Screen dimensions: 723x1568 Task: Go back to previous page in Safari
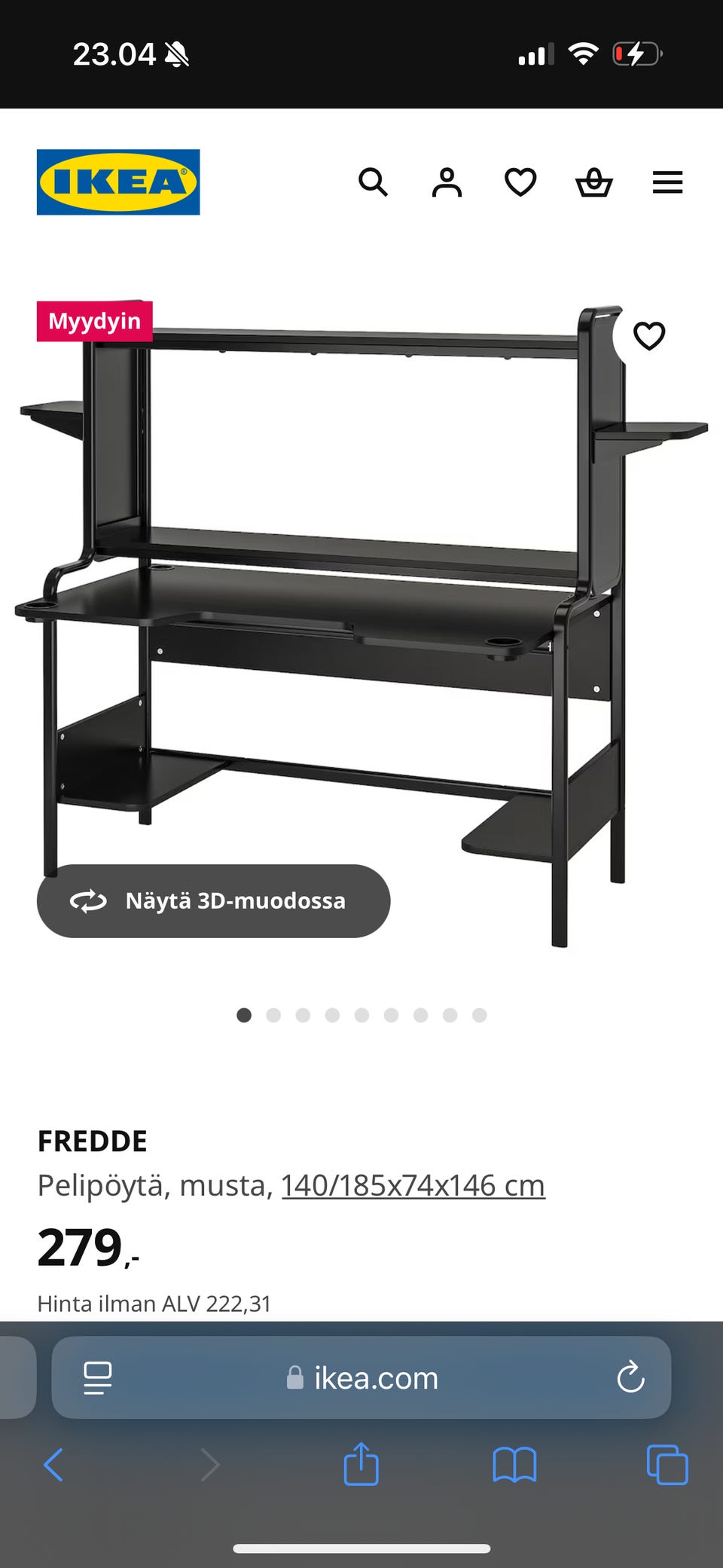tap(53, 1465)
